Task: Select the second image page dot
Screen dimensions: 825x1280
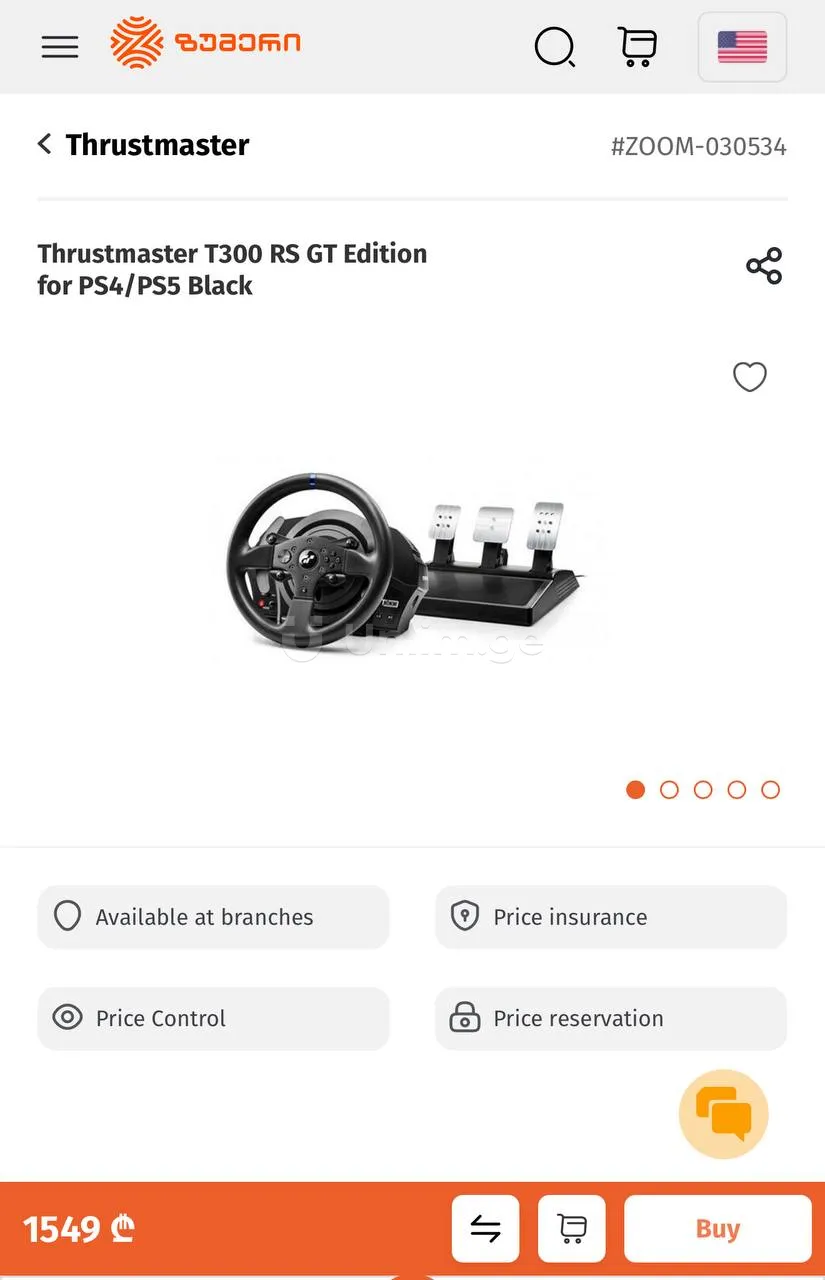Action: [x=669, y=790]
